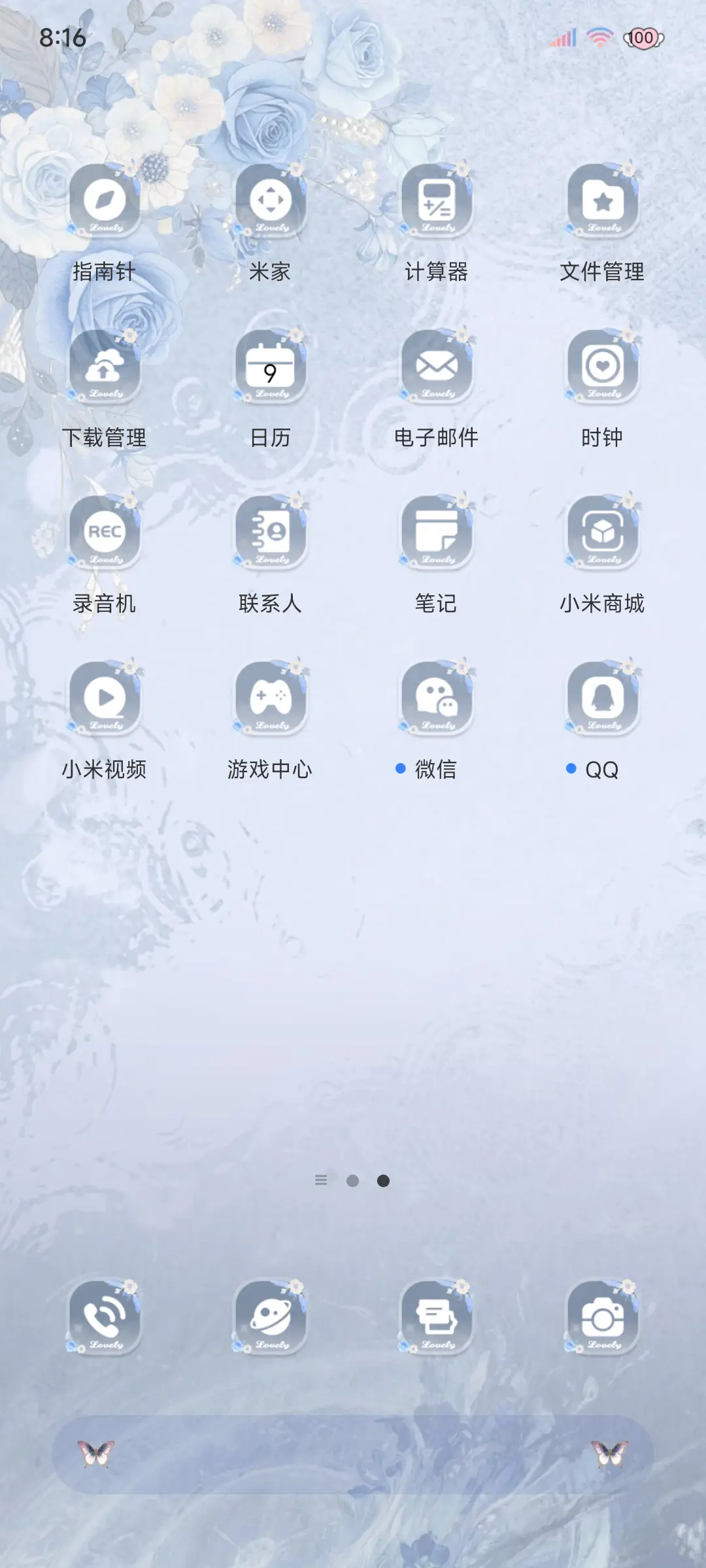Open 计算器 calculator

pos(437,201)
